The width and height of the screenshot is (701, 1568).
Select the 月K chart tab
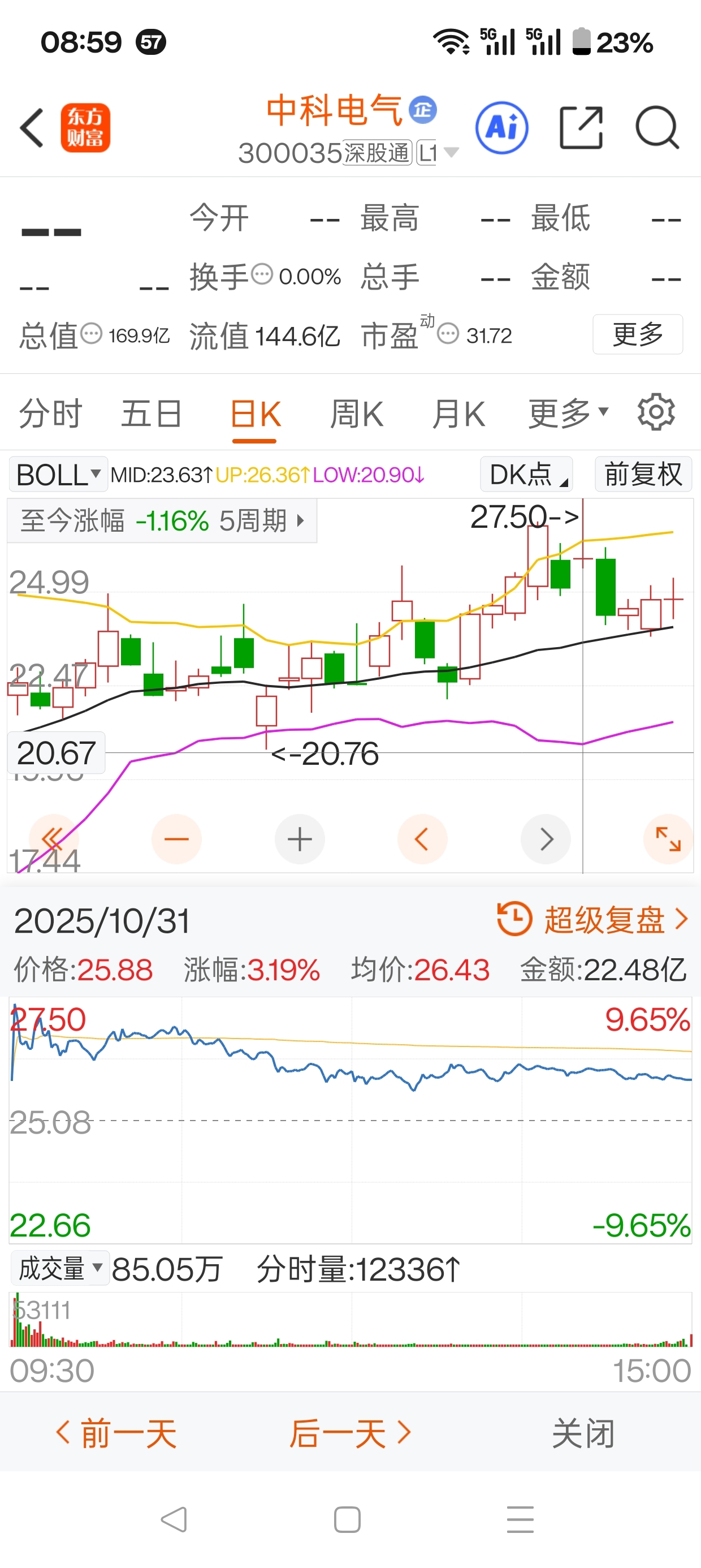[459, 414]
